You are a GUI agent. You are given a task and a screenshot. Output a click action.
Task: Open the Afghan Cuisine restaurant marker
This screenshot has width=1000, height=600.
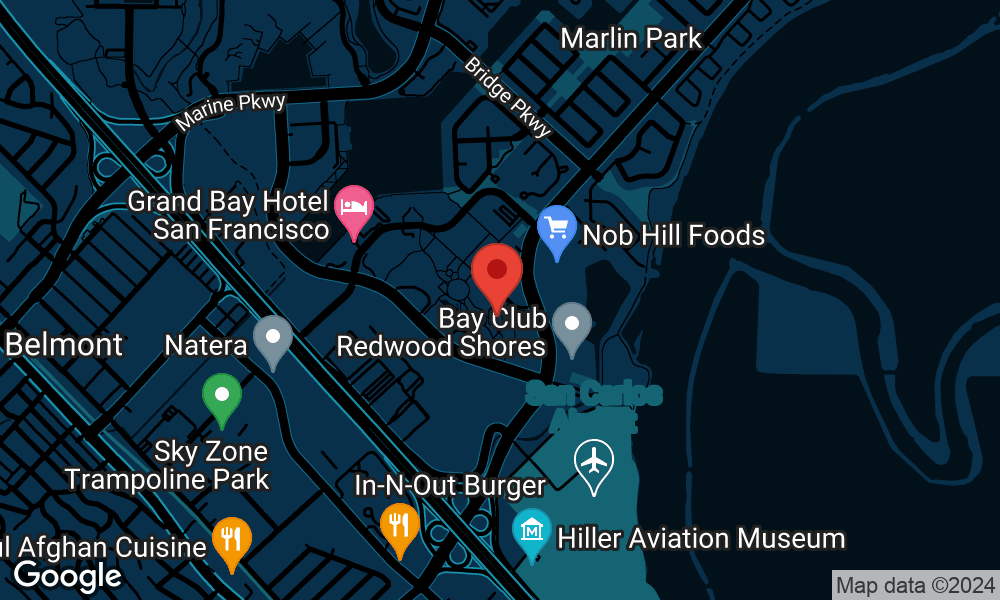tap(231, 539)
